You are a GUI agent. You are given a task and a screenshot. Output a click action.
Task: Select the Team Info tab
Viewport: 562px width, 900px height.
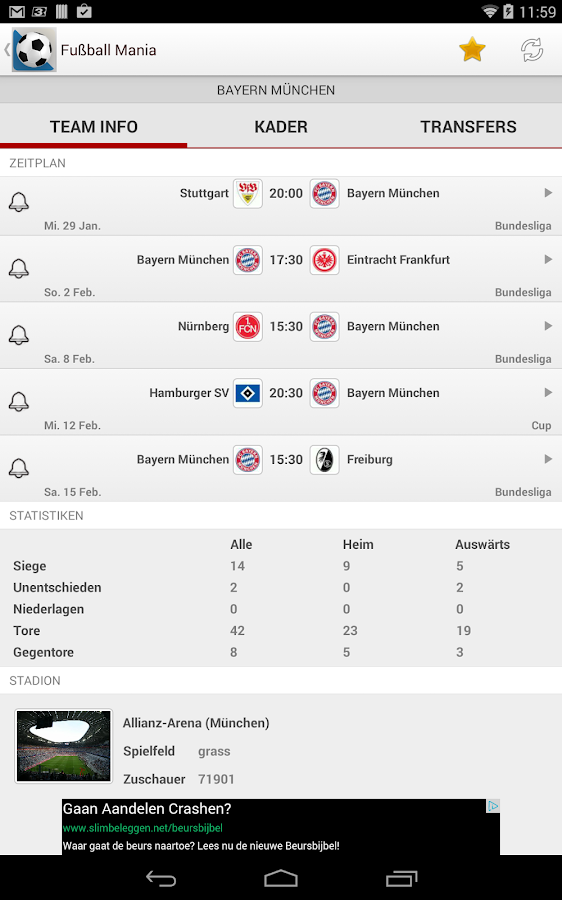pyautogui.click(x=94, y=126)
